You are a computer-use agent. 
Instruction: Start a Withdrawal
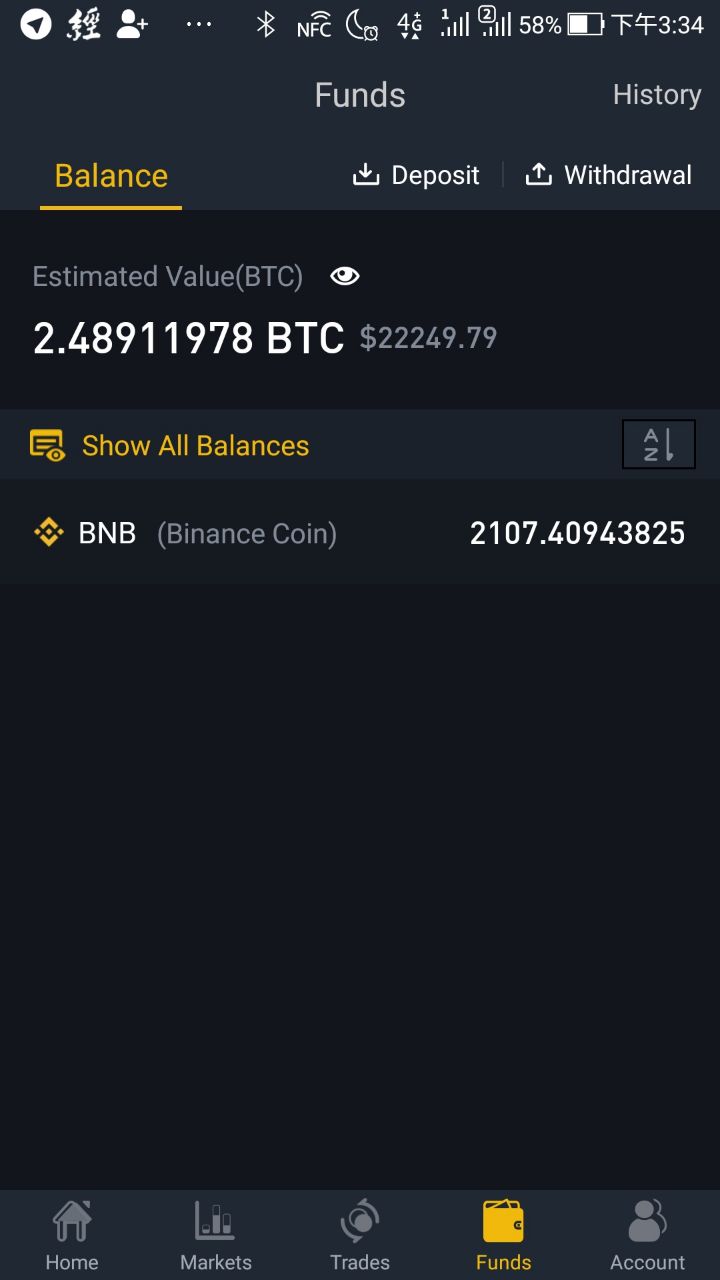coord(609,176)
